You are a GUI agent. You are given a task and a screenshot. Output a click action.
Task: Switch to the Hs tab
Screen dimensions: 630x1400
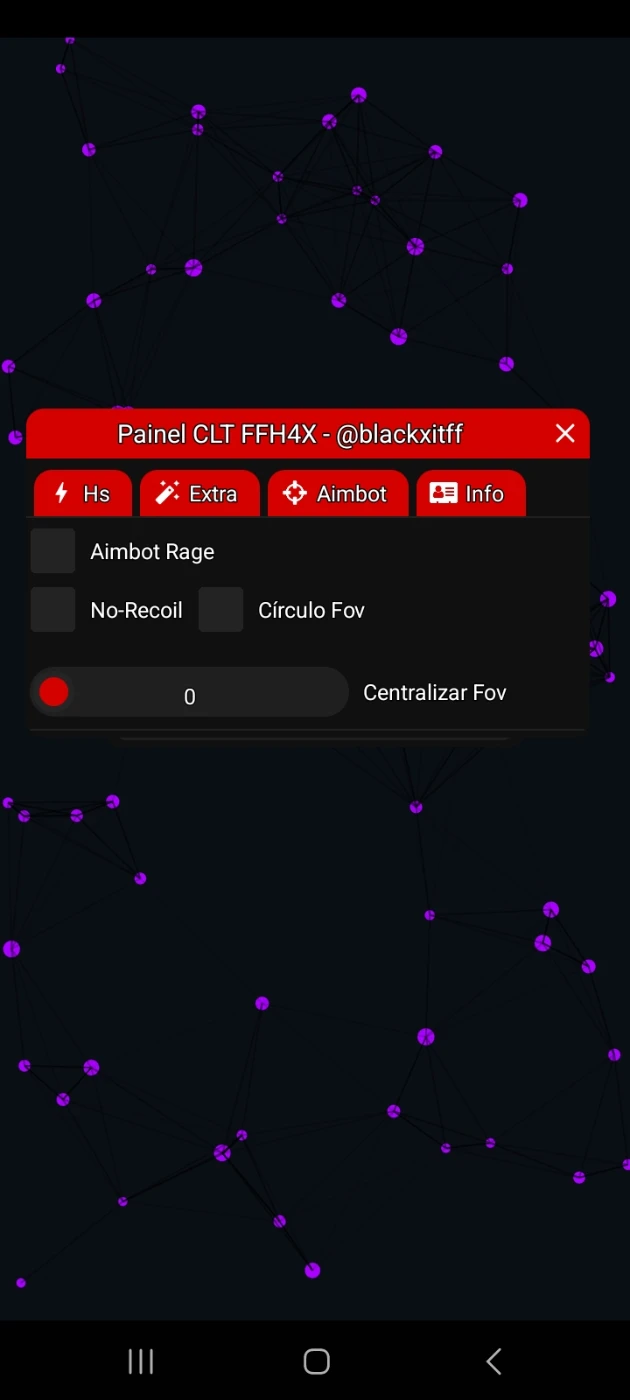tap(82, 494)
